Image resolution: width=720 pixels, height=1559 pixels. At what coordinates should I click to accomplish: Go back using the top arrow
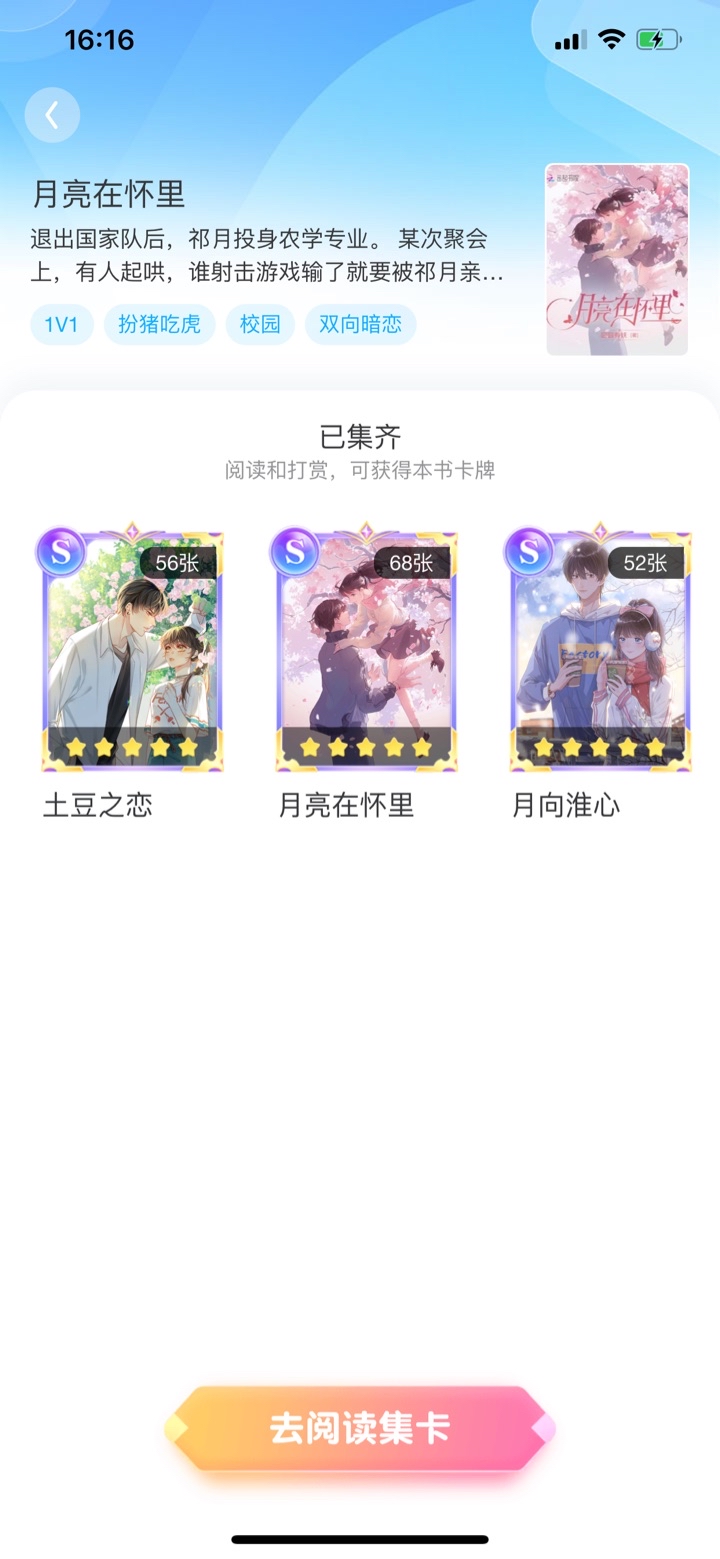[x=52, y=116]
